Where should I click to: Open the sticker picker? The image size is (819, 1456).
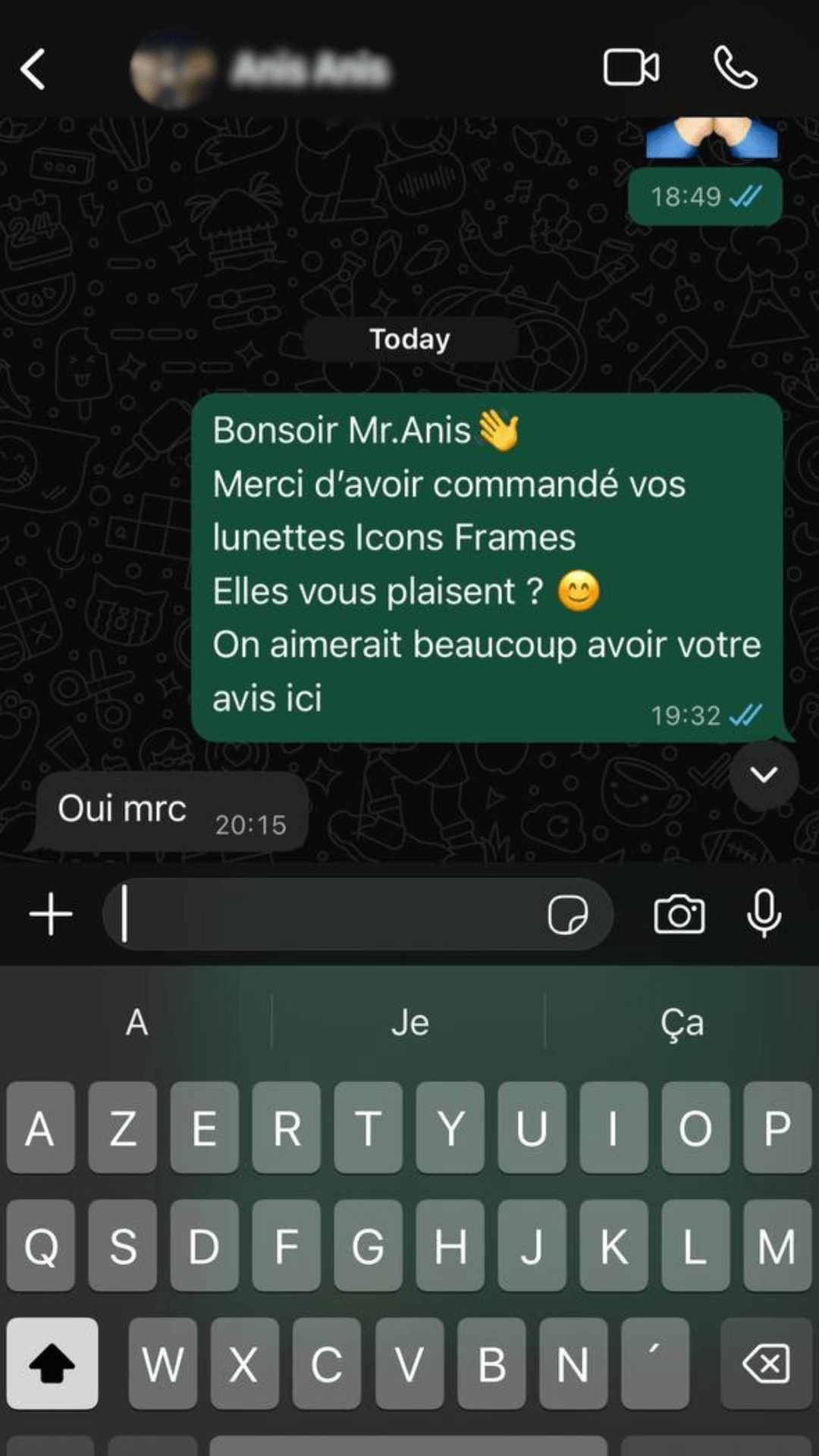pyautogui.click(x=567, y=915)
